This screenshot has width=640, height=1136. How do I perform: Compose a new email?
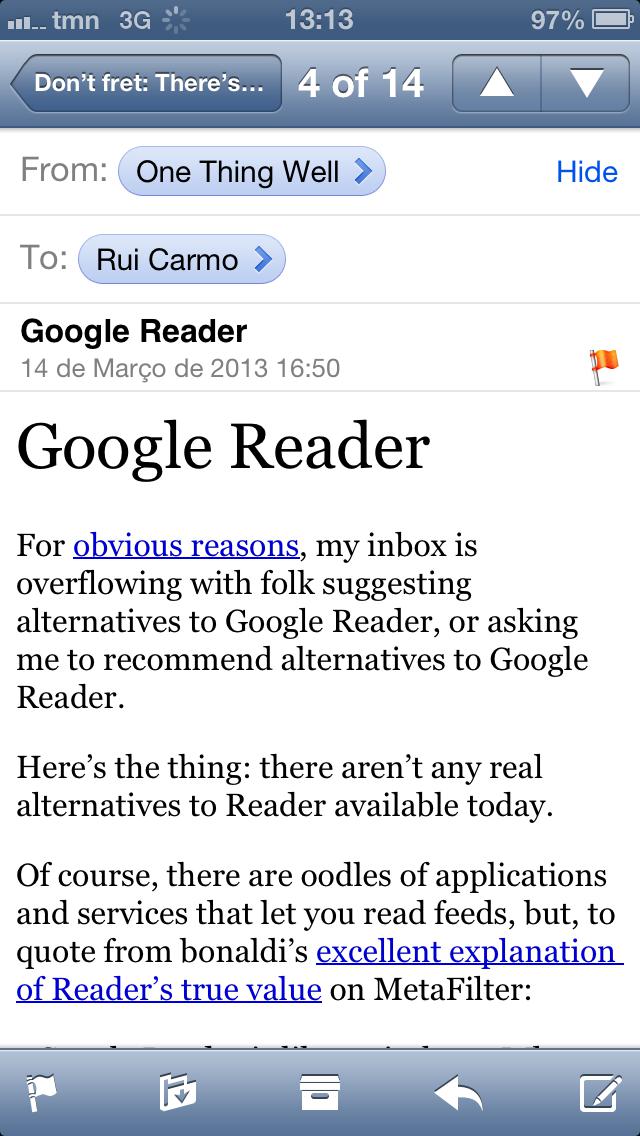click(x=599, y=1092)
